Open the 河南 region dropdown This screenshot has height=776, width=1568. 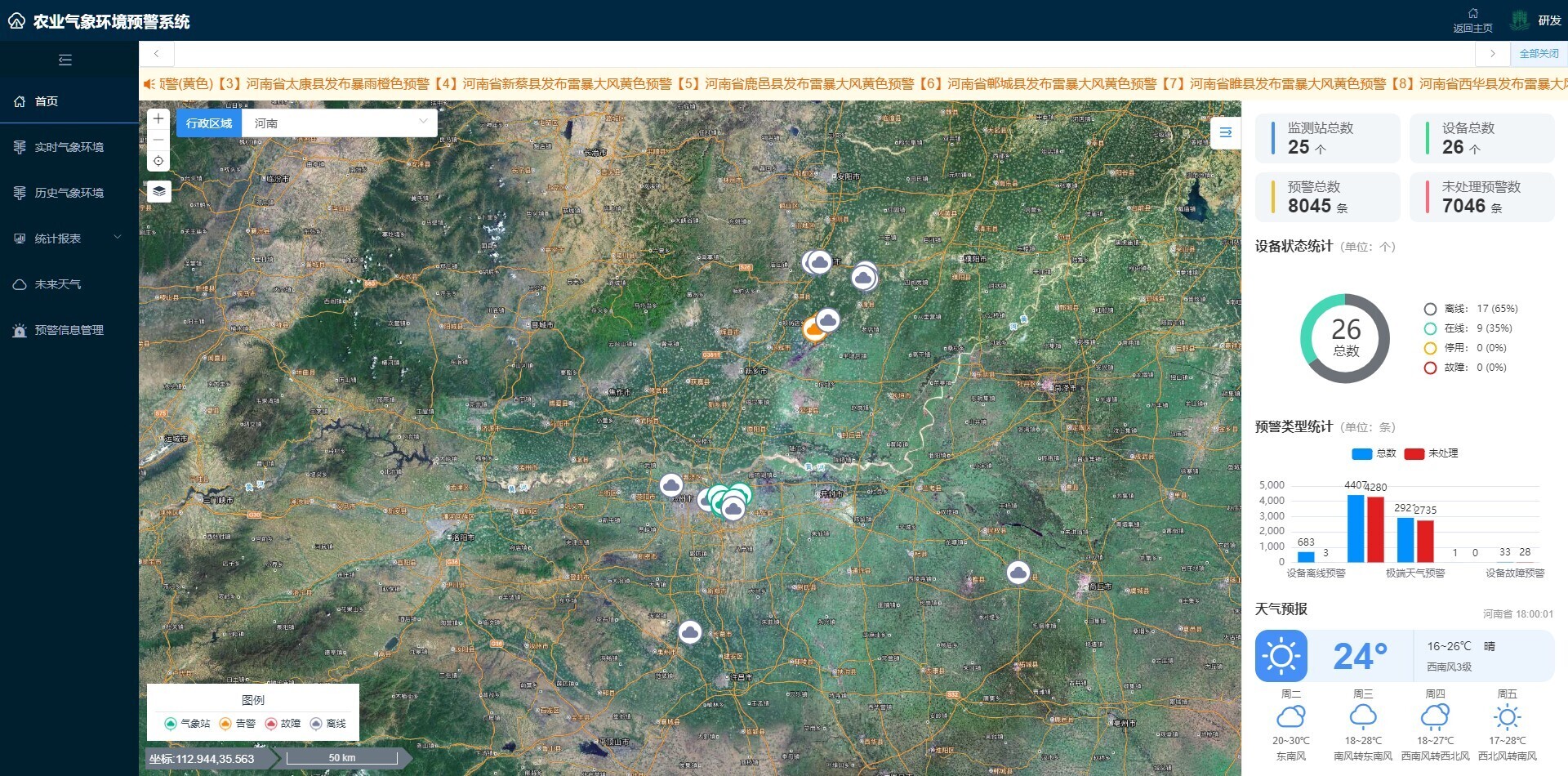pos(339,123)
